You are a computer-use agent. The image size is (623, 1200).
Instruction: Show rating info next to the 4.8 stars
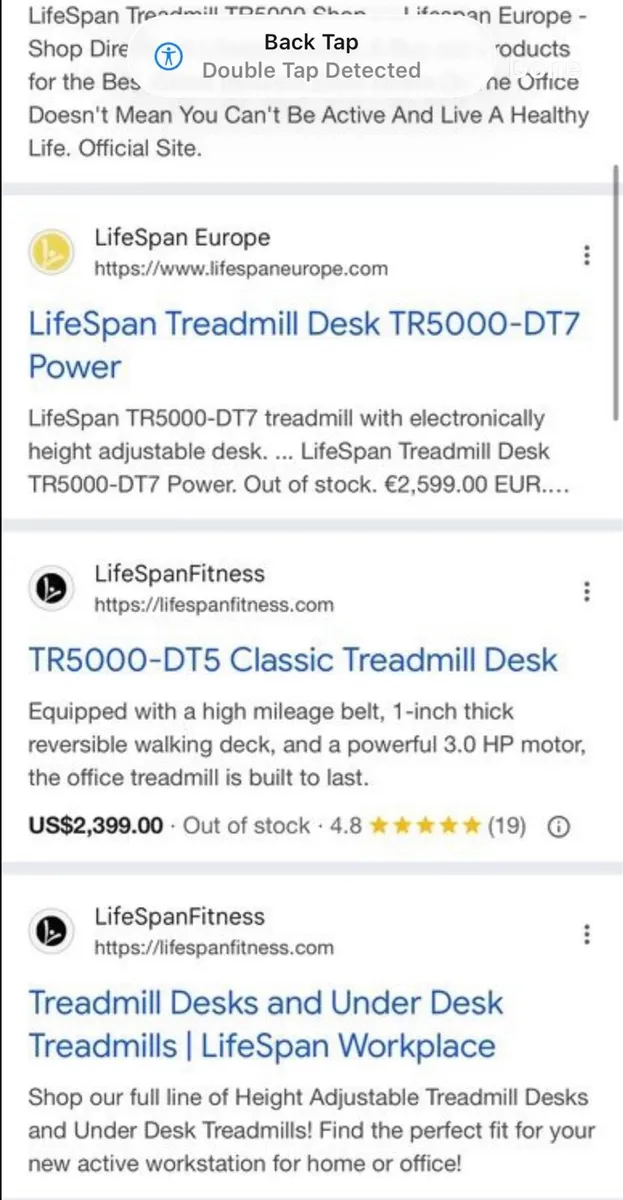click(559, 827)
